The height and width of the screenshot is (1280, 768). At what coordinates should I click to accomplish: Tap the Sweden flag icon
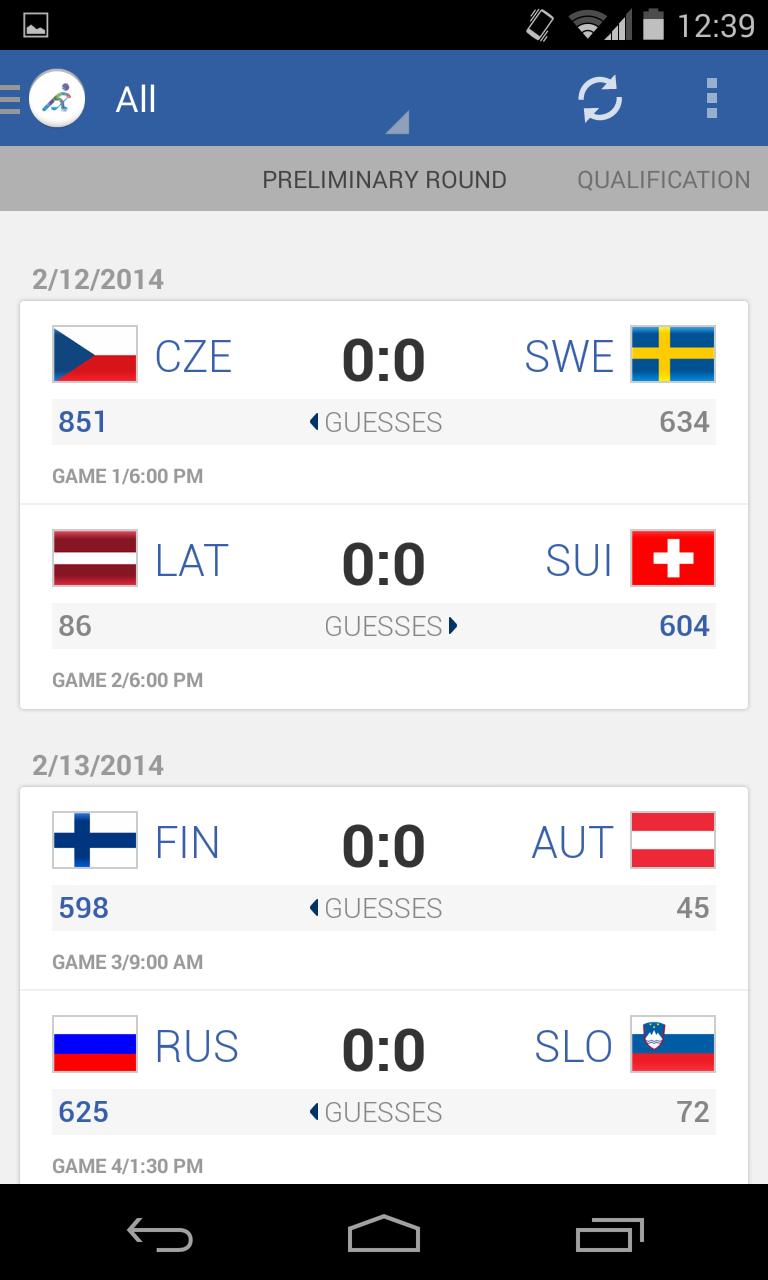tap(673, 355)
